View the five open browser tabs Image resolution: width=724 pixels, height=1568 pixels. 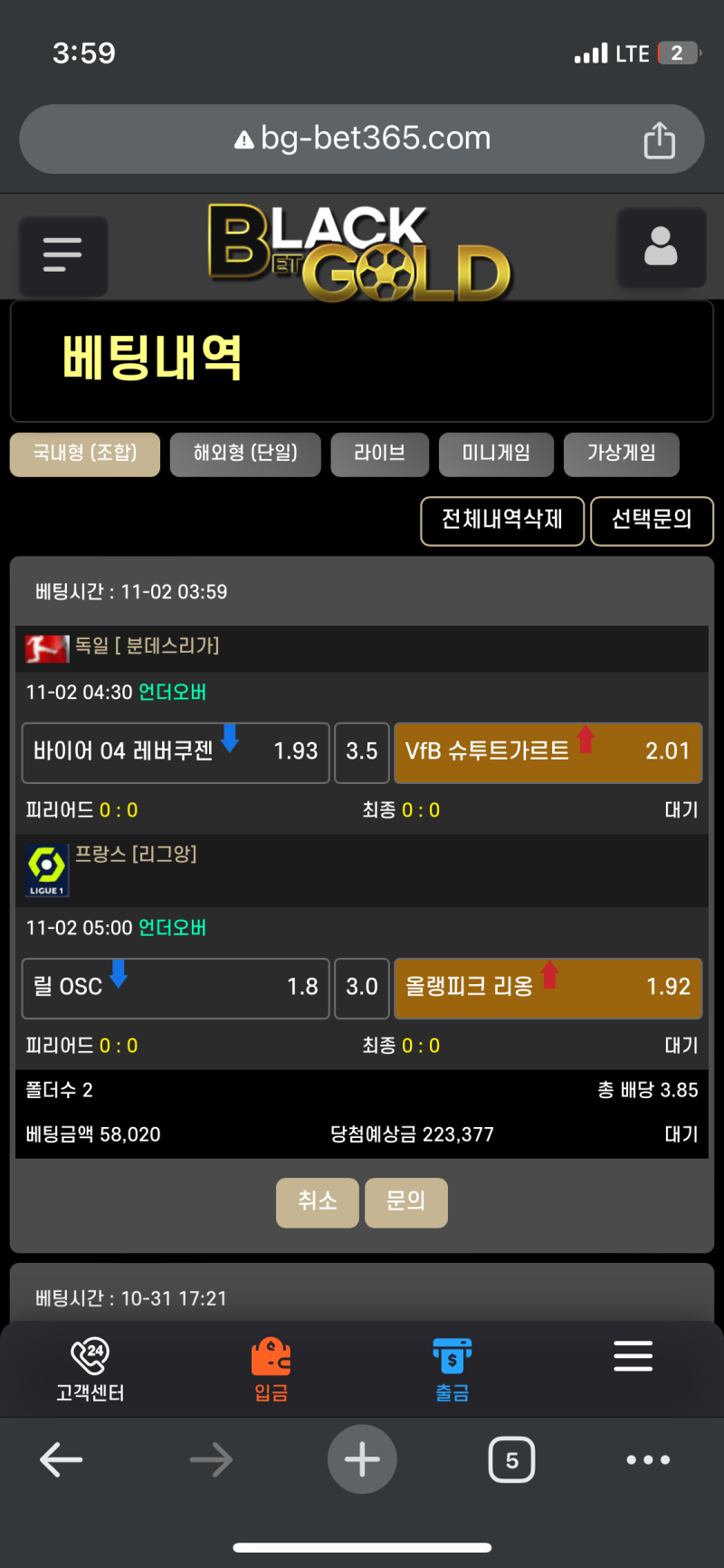pos(511,1459)
